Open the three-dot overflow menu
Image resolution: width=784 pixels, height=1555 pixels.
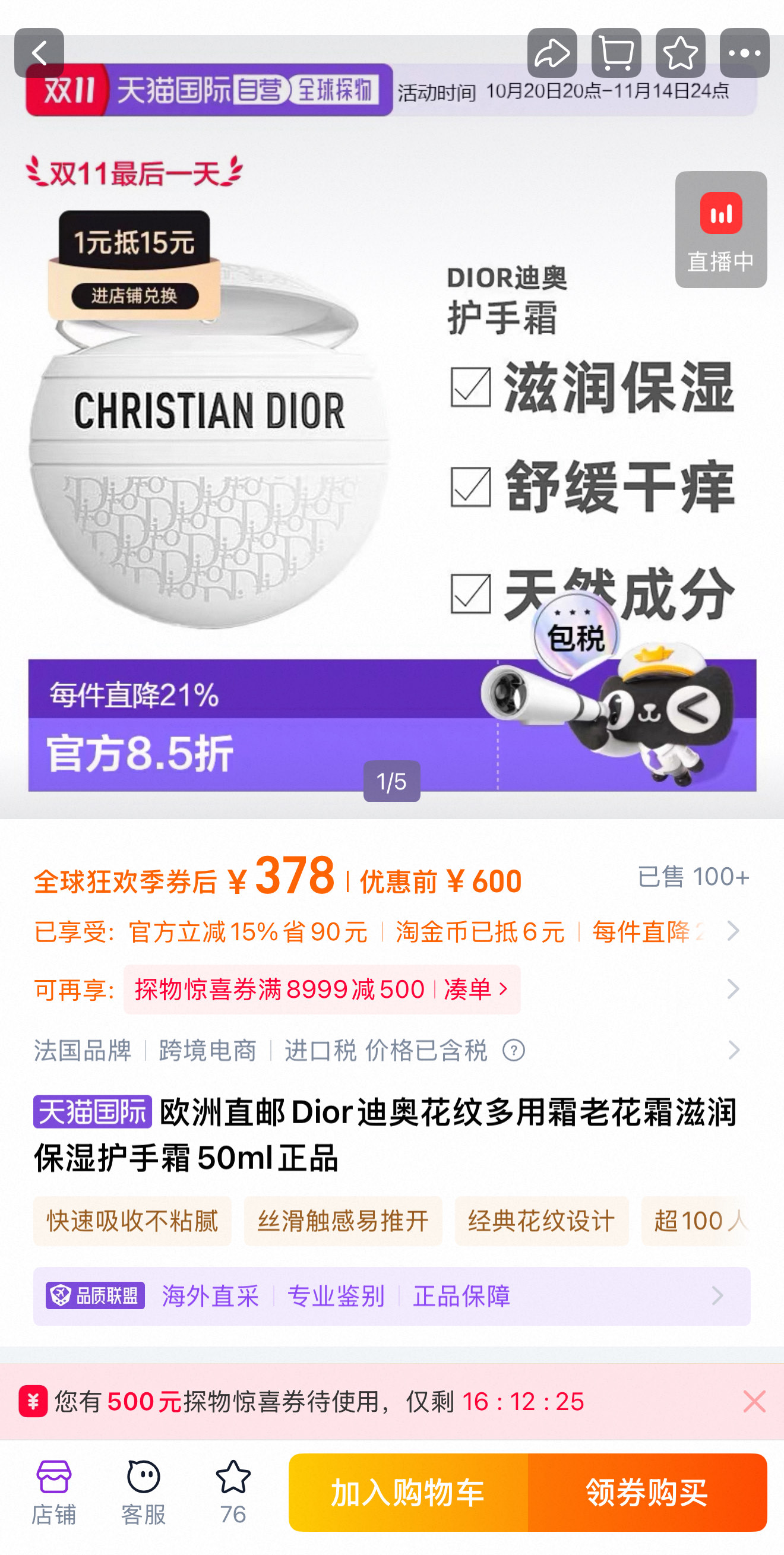click(x=744, y=52)
